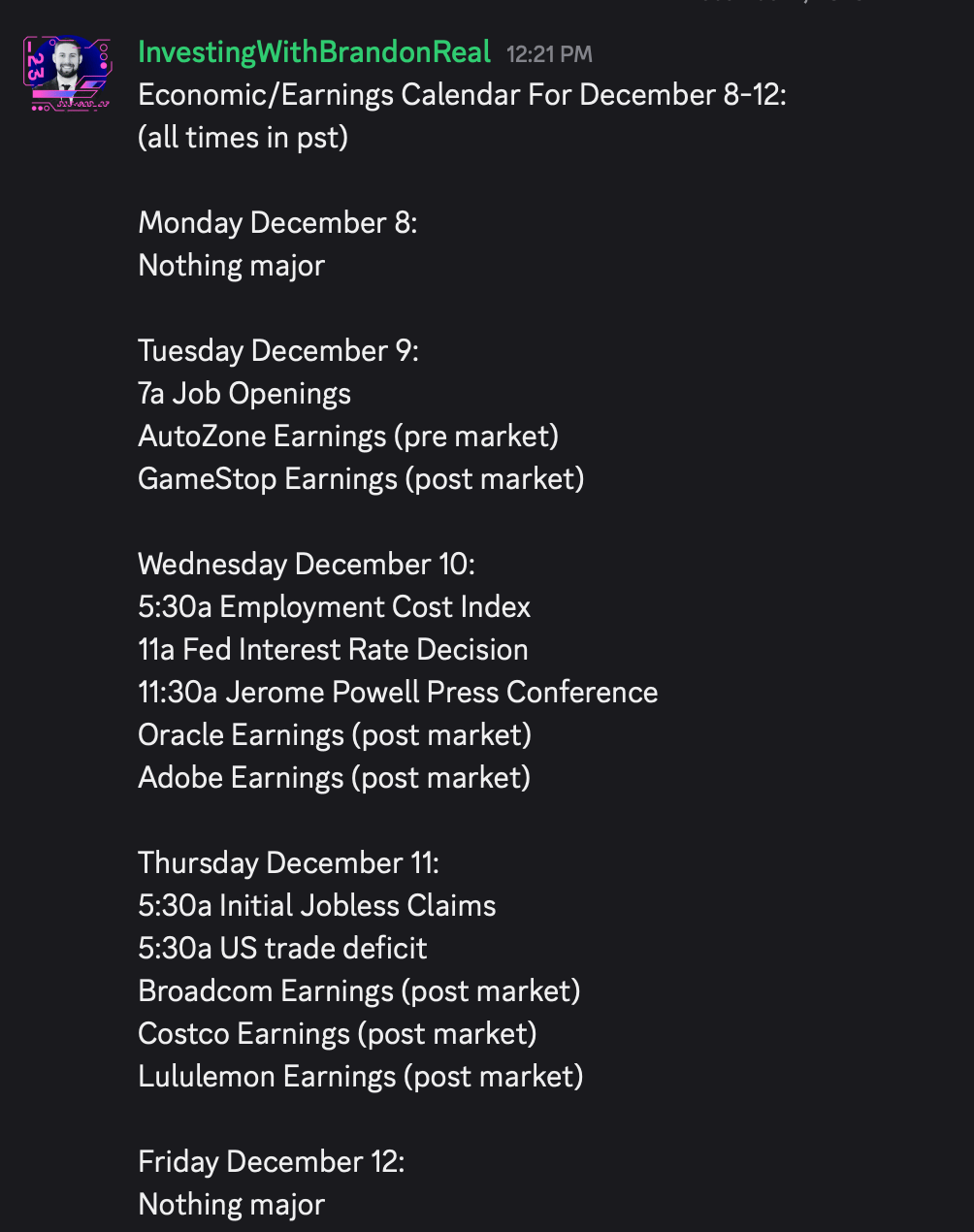Tap the InvestingWithBrandonReal username

pyautogui.click(x=314, y=52)
